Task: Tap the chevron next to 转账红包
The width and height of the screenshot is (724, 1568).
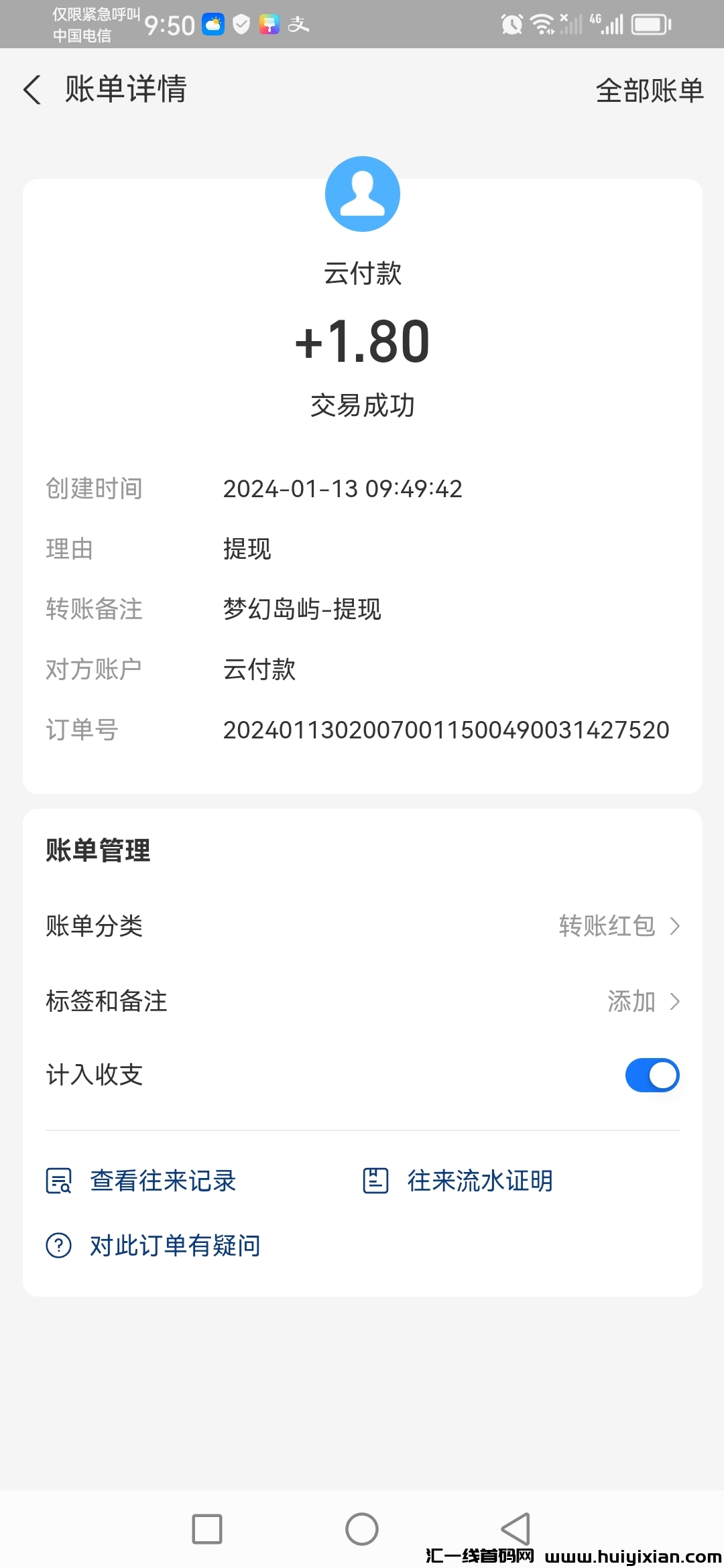Action: pyautogui.click(x=675, y=927)
